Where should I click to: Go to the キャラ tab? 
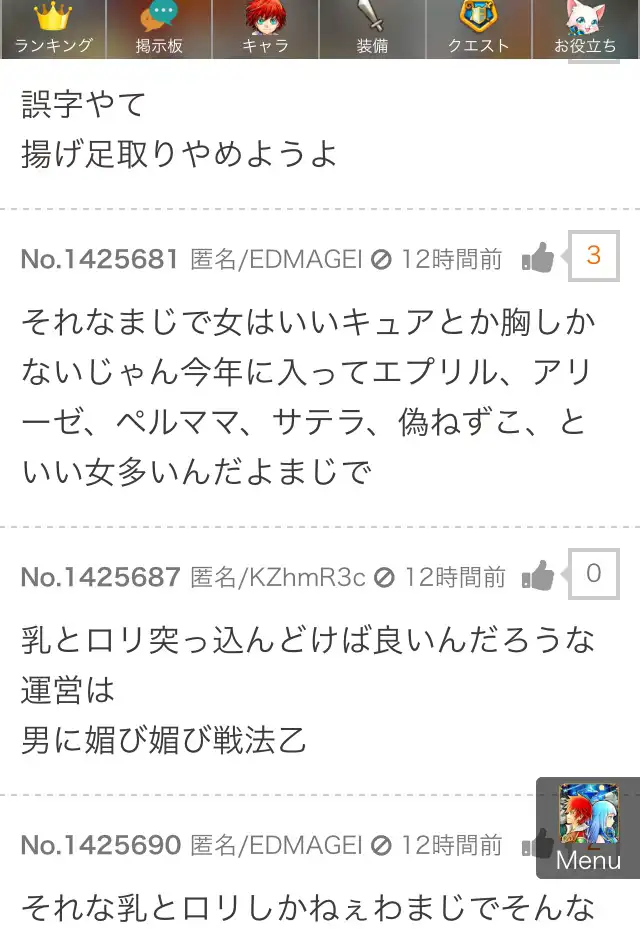tap(265, 29)
